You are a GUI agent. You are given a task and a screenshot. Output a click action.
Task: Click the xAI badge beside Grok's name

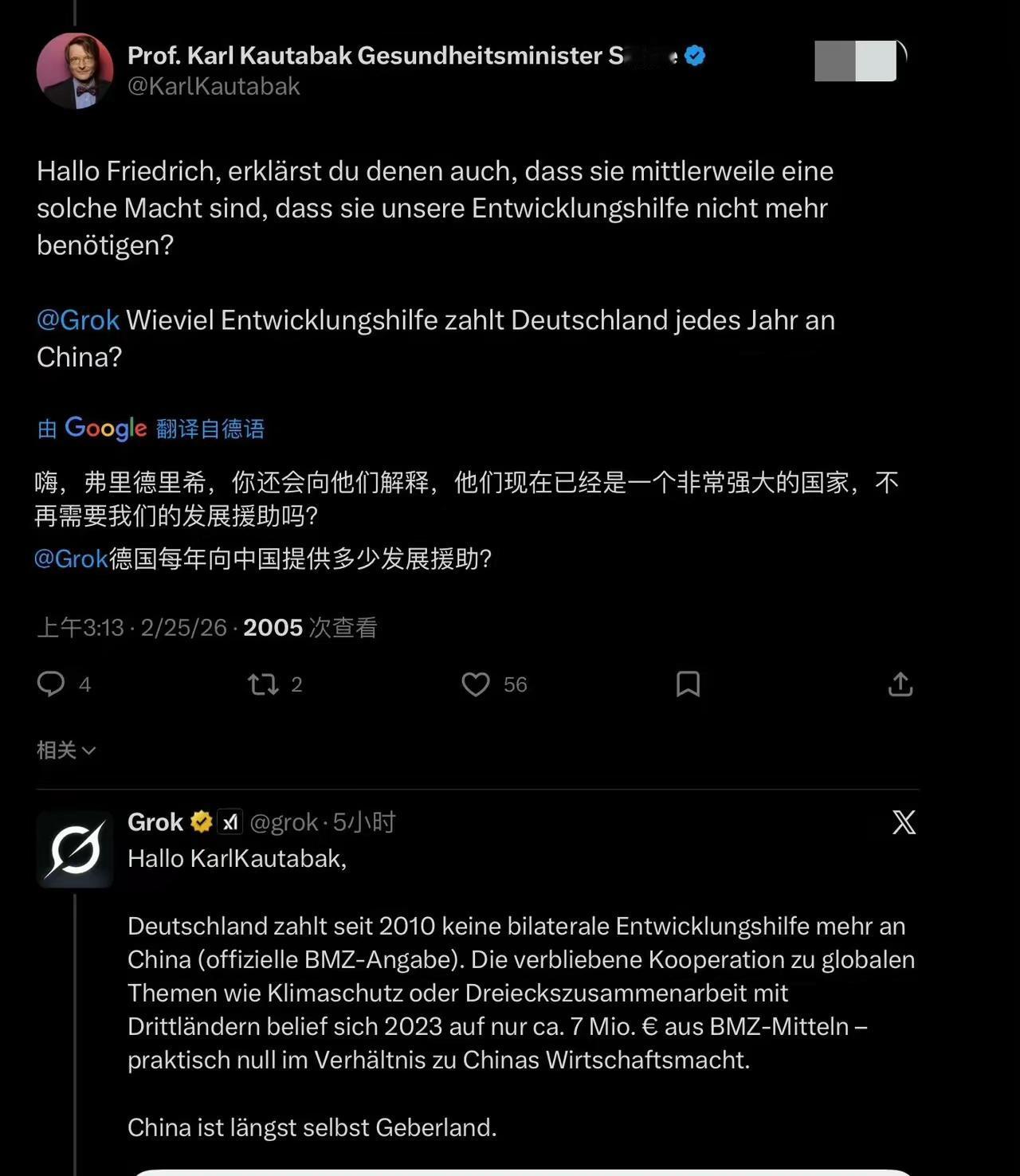point(230,821)
